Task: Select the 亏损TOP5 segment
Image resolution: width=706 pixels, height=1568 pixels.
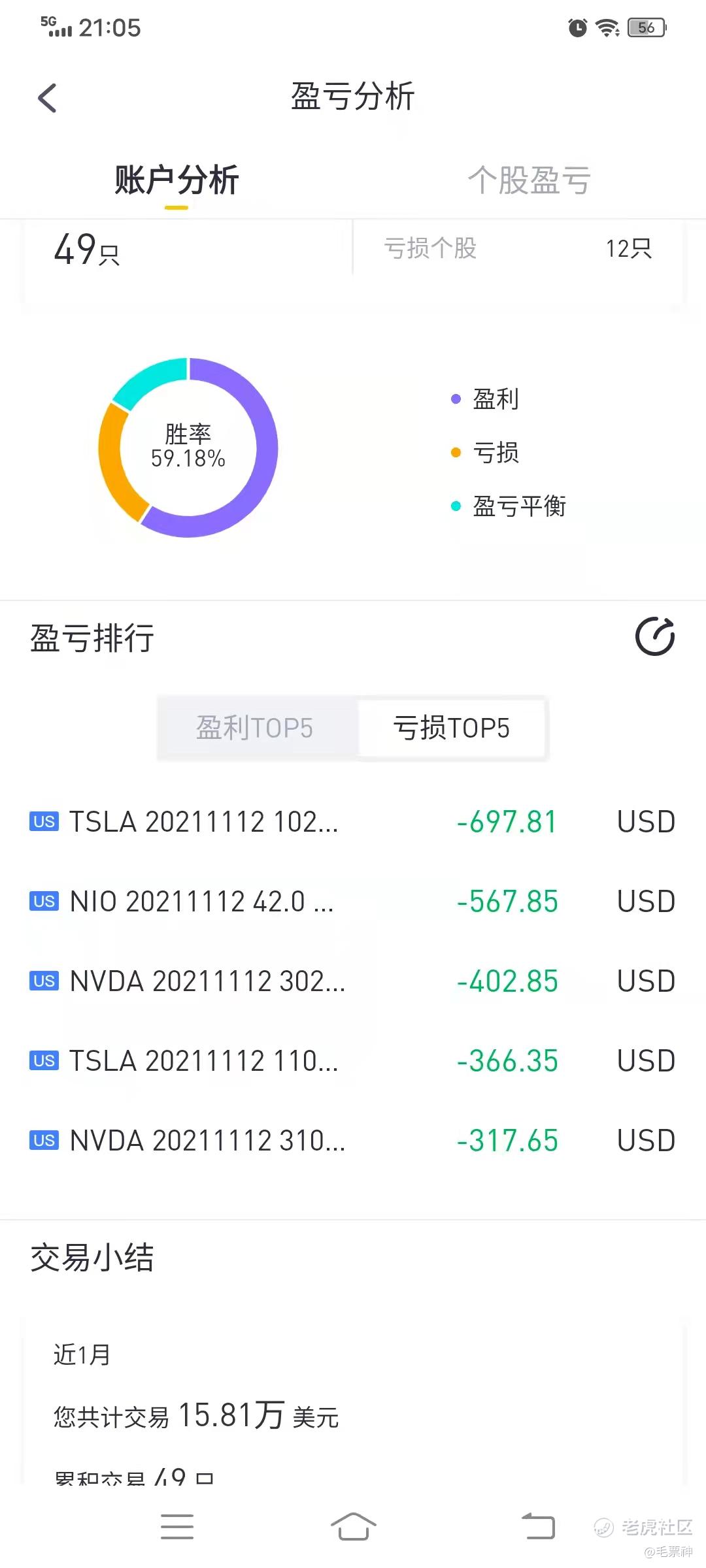Action: pos(451,728)
